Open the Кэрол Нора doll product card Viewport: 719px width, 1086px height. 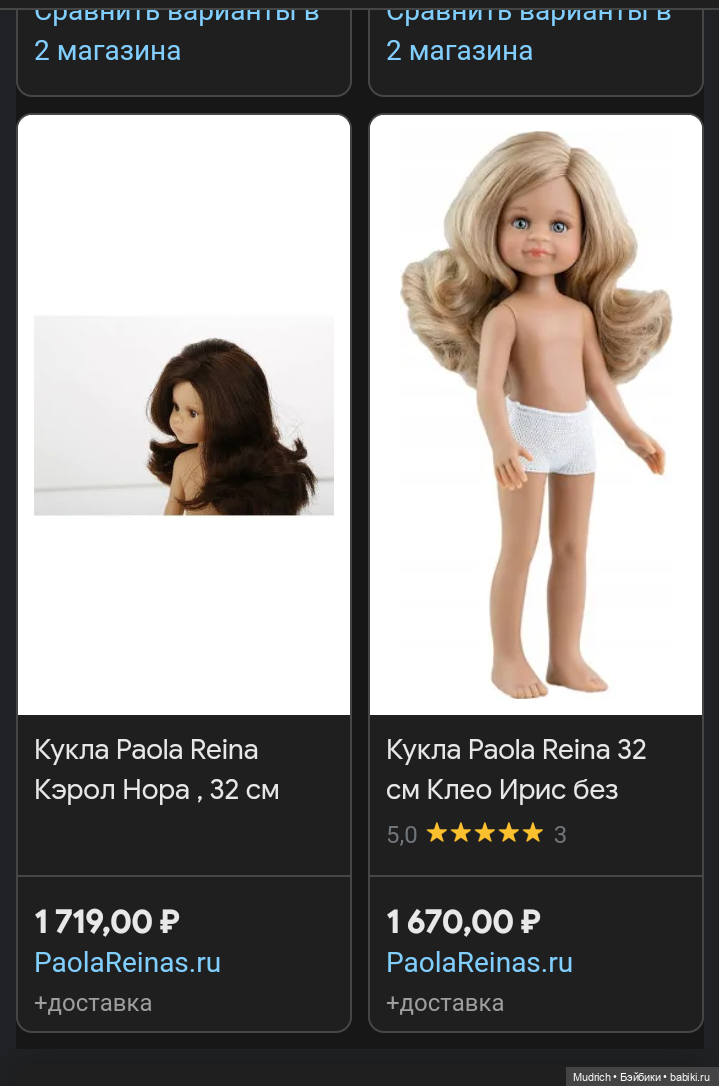(x=158, y=769)
